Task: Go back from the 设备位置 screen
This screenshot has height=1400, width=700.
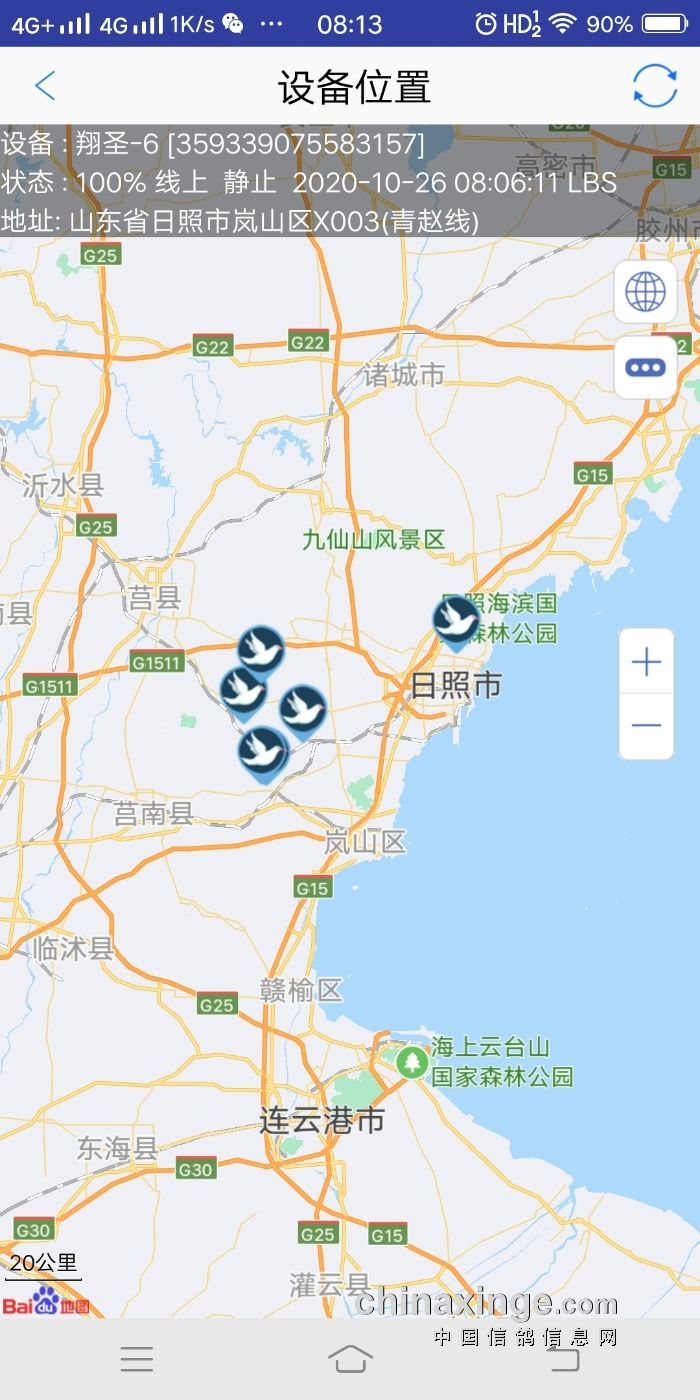Action: pos(45,86)
